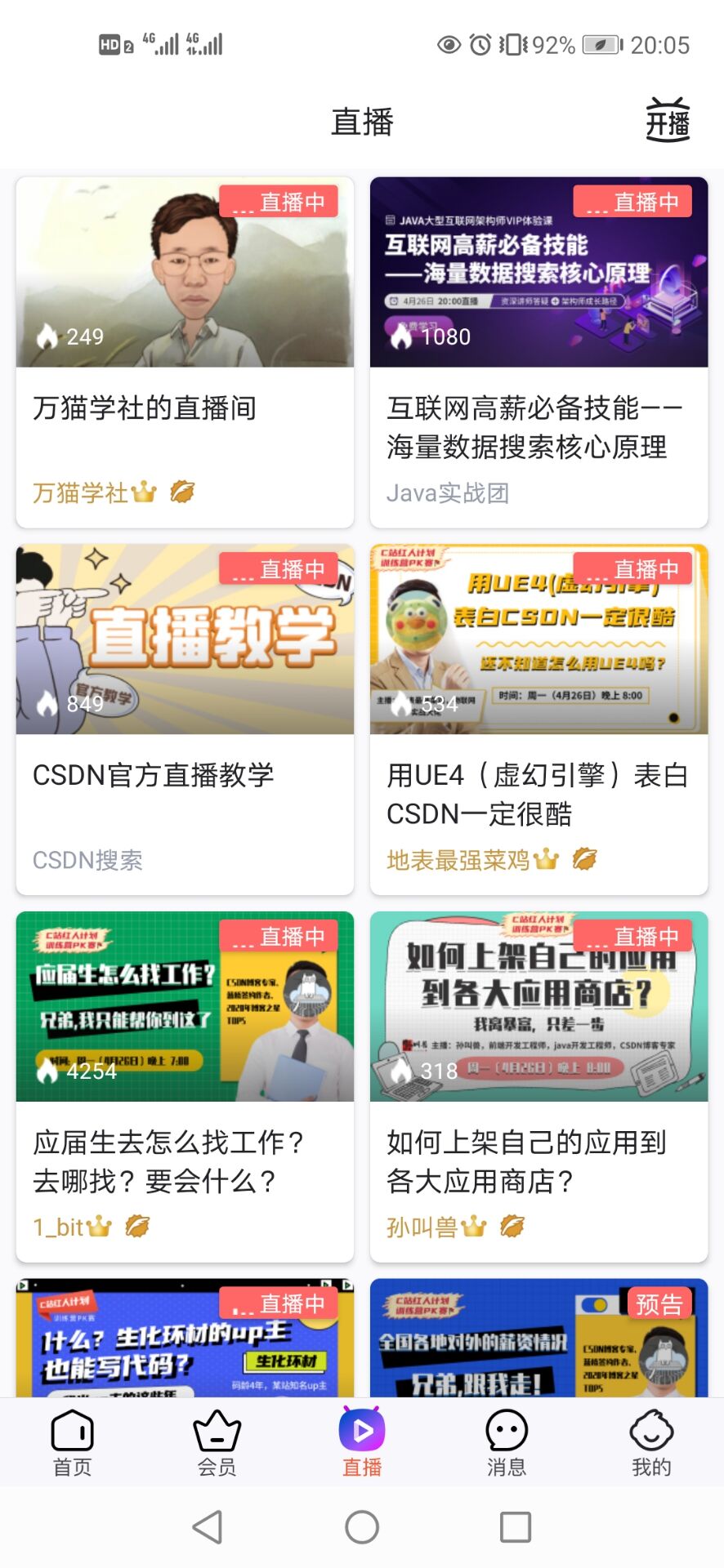
Task: Open the 预告 preview about 全国各地薪资情况
Action: pos(539,1338)
